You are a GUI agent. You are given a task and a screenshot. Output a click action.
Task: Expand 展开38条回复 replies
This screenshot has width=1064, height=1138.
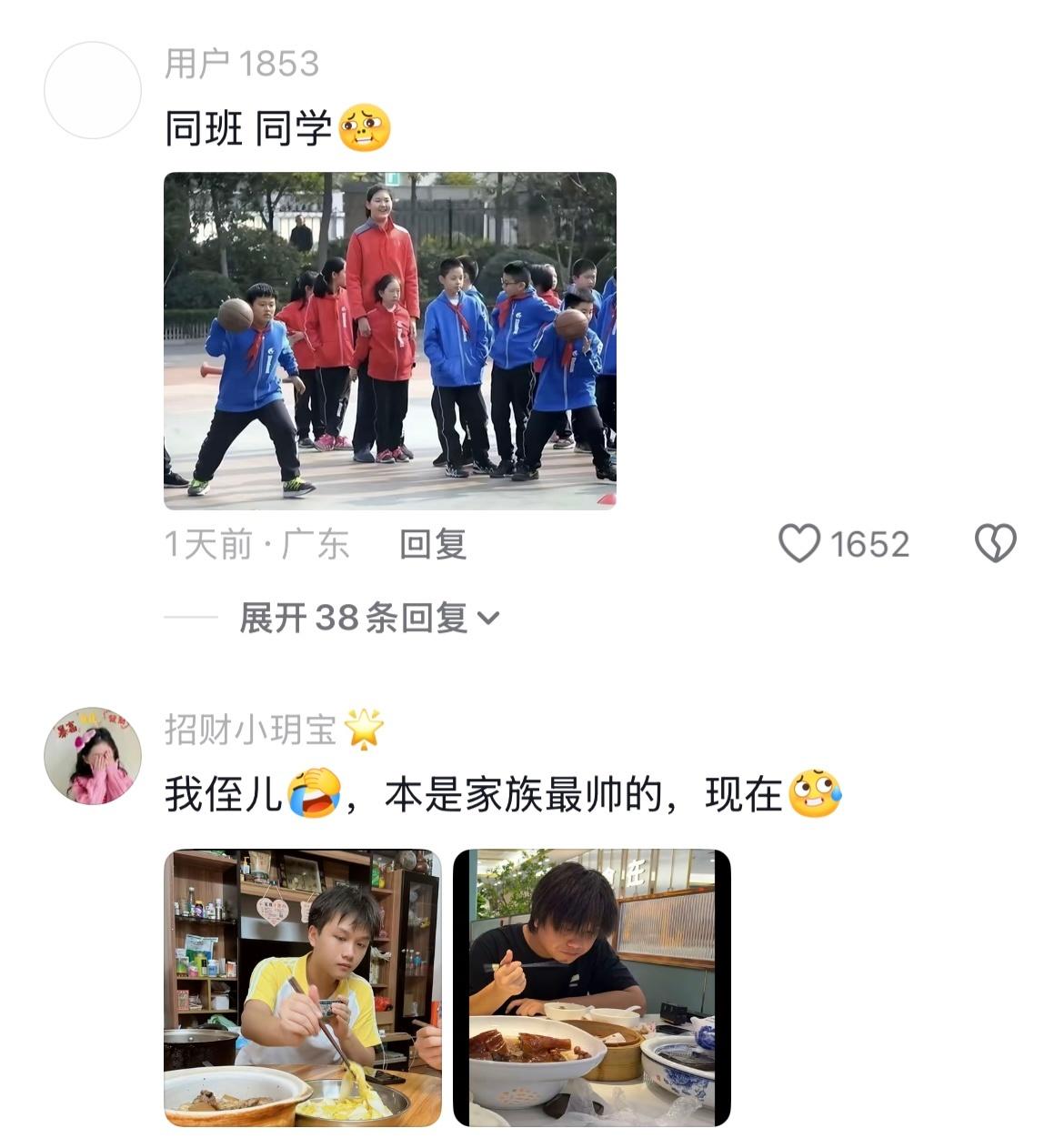(369, 618)
